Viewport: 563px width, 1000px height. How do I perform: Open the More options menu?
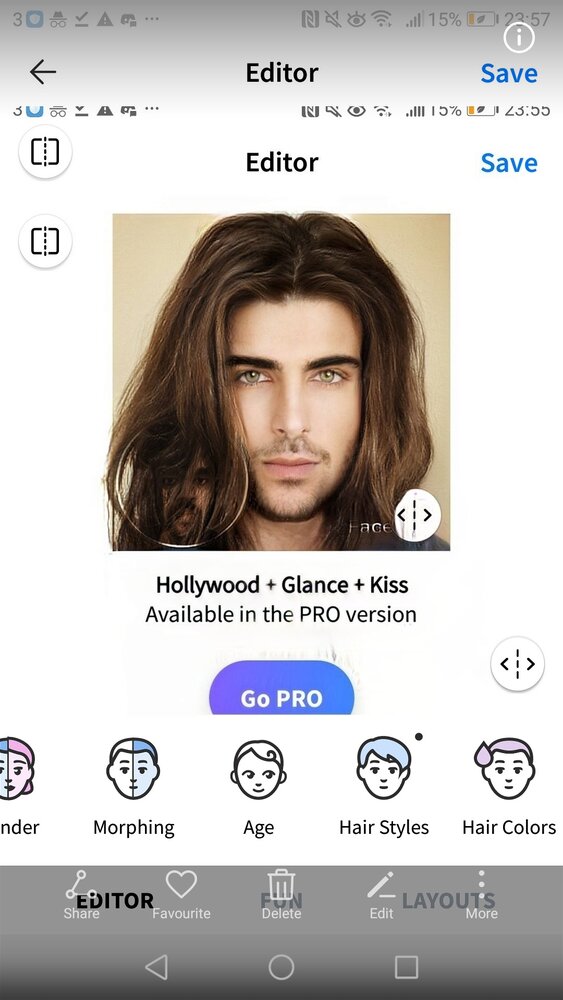click(481, 895)
